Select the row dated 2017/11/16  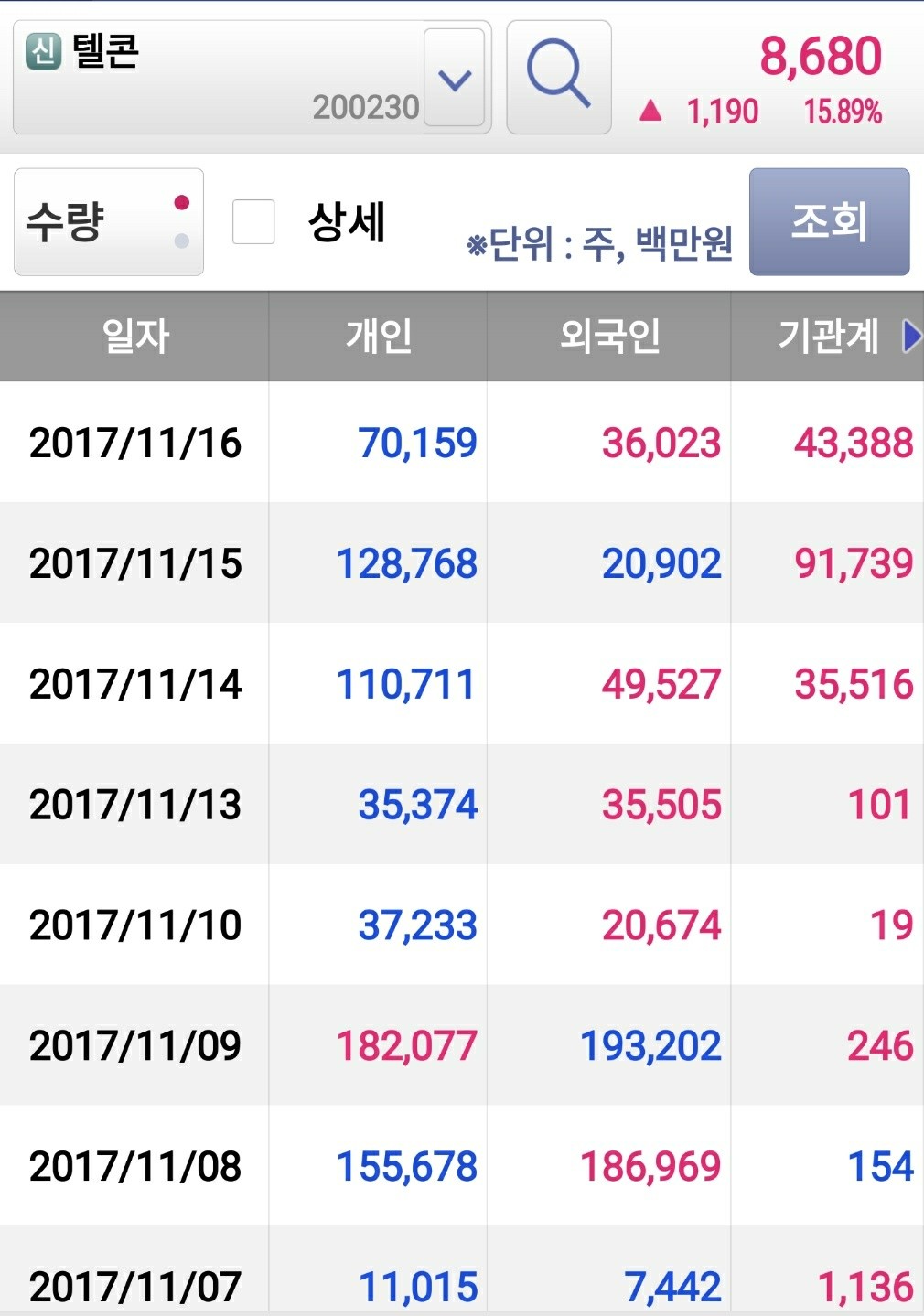134,444
